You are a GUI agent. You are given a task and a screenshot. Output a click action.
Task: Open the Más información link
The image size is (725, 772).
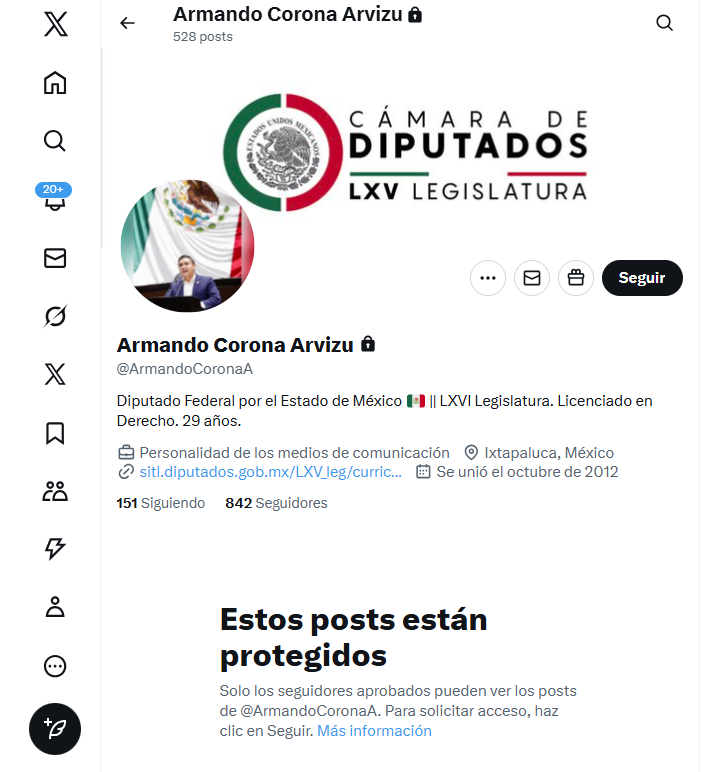374,731
